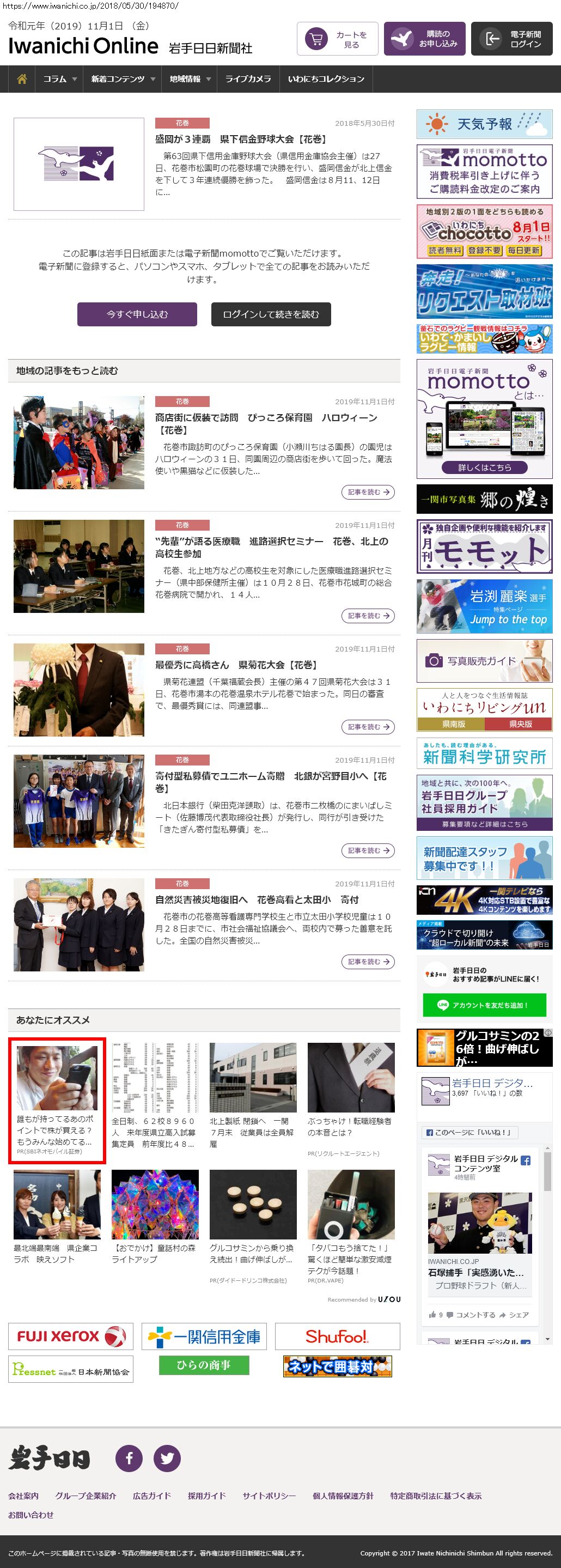This screenshot has width=561, height=1568.
Task: Expand the 地域情報 menu
Action: click(x=189, y=79)
